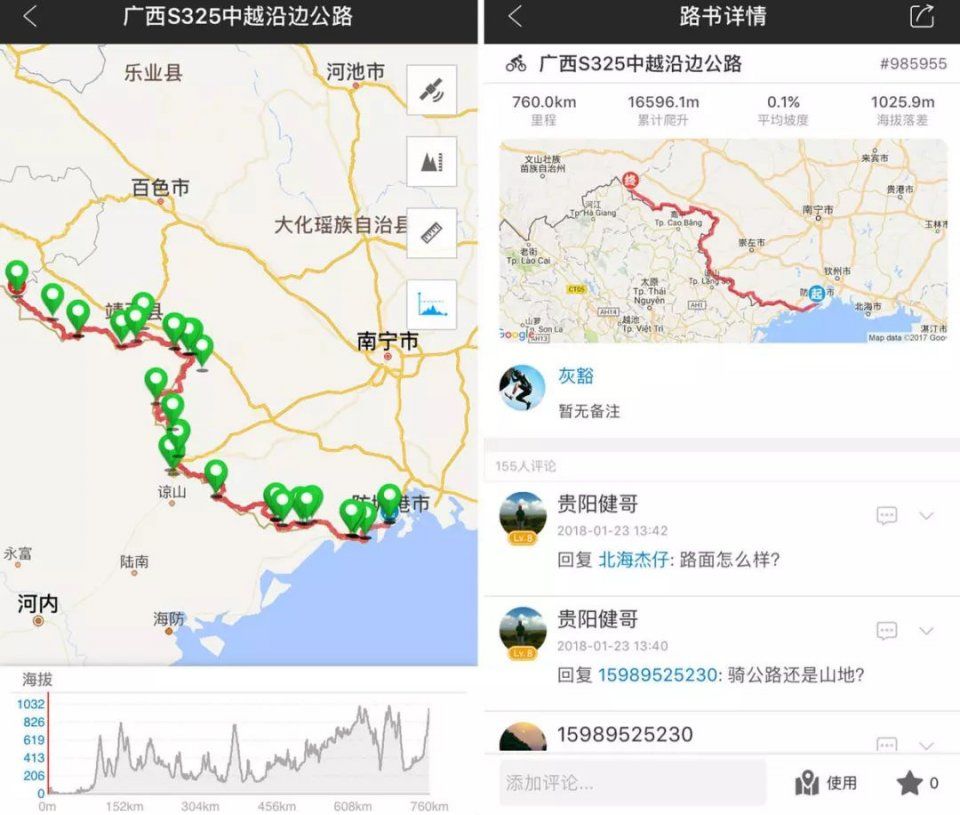Viewport: 960px width, 815px height.
Task: Reply to 贵阳健哥's comment about 路面怎么样
Action: pyautogui.click(x=887, y=516)
